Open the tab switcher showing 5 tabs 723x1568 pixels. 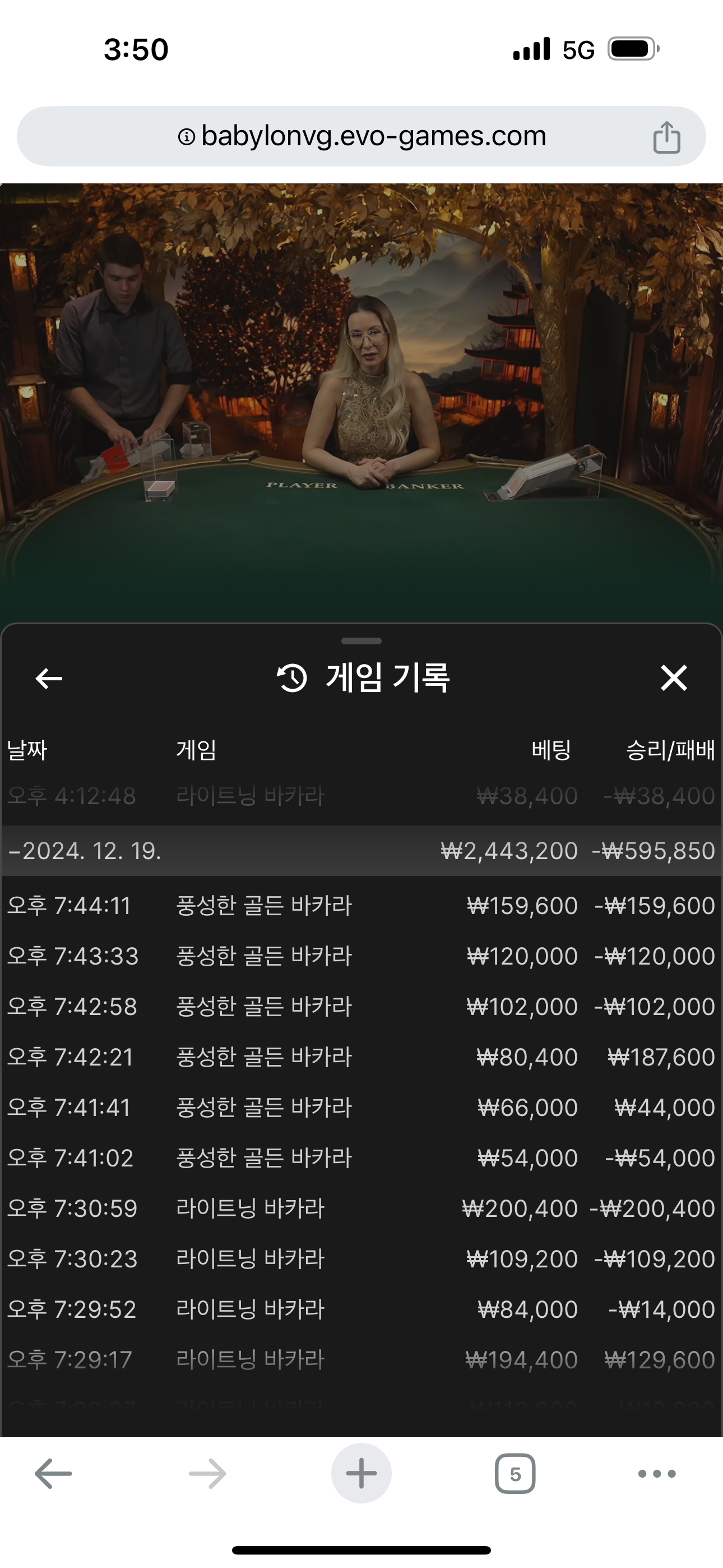tap(515, 1474)
